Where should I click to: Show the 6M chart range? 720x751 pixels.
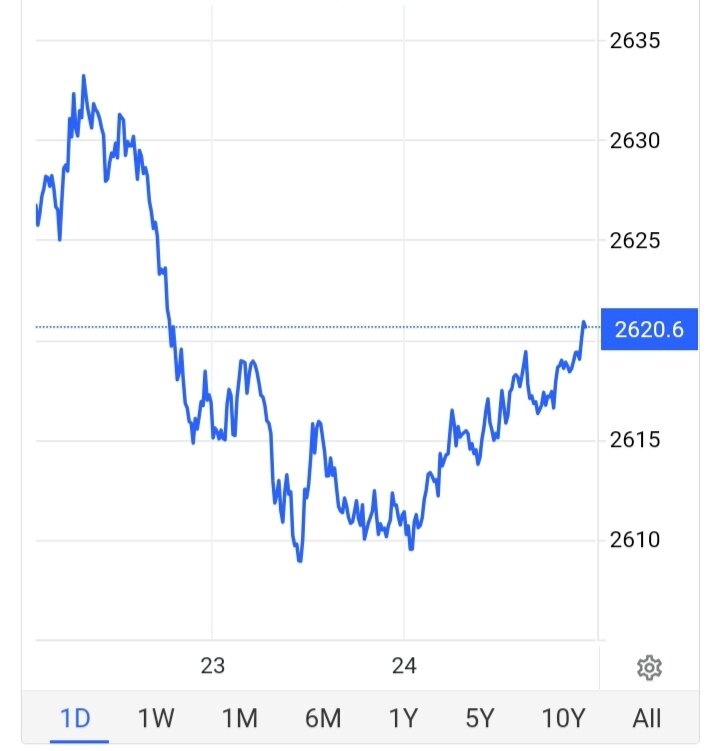point(321,717)
